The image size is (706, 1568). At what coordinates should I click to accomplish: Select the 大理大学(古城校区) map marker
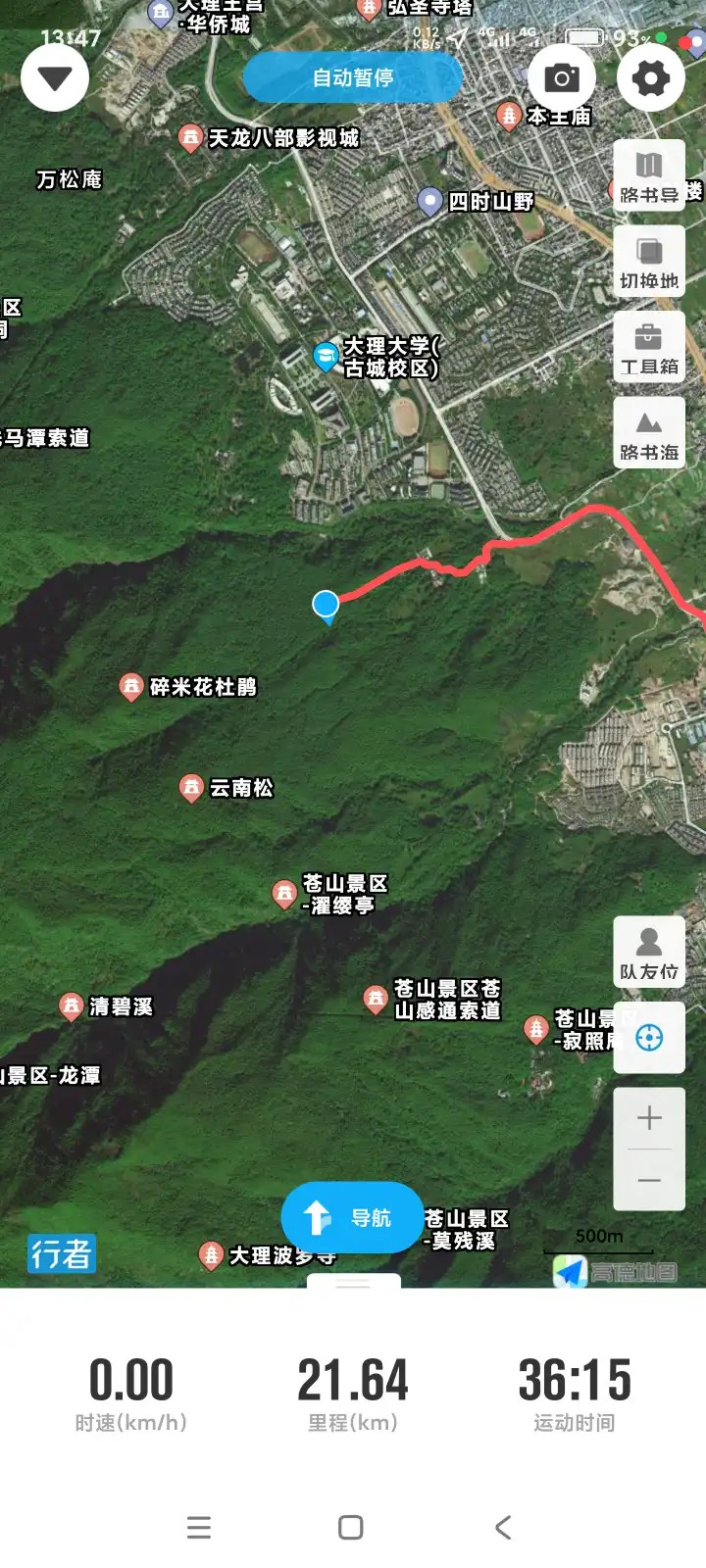(326, 357)
